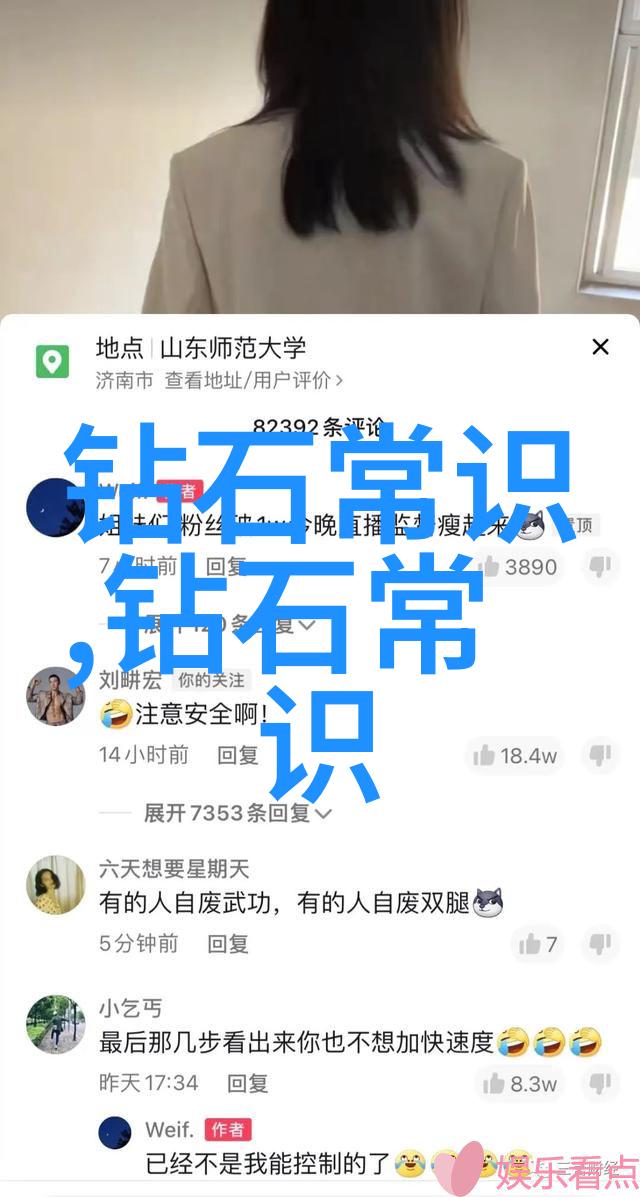Screen dimensions: 640x1197
Task: Open the author Weif.'s avatar
Action: pos(115,1132)
